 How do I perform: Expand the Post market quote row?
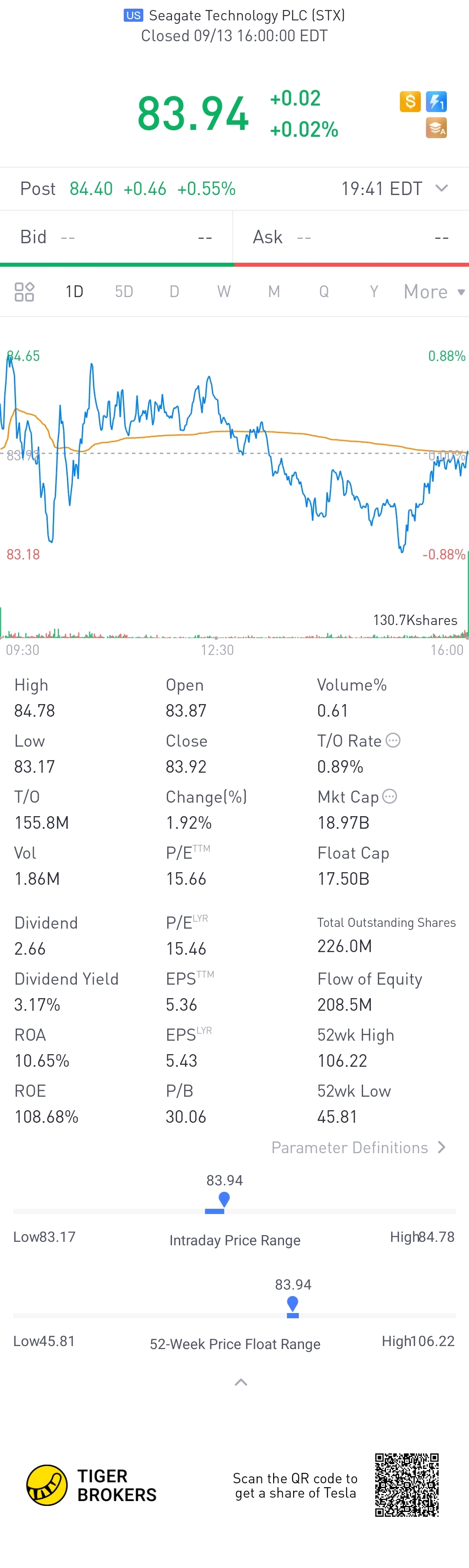tap(442, 189)
